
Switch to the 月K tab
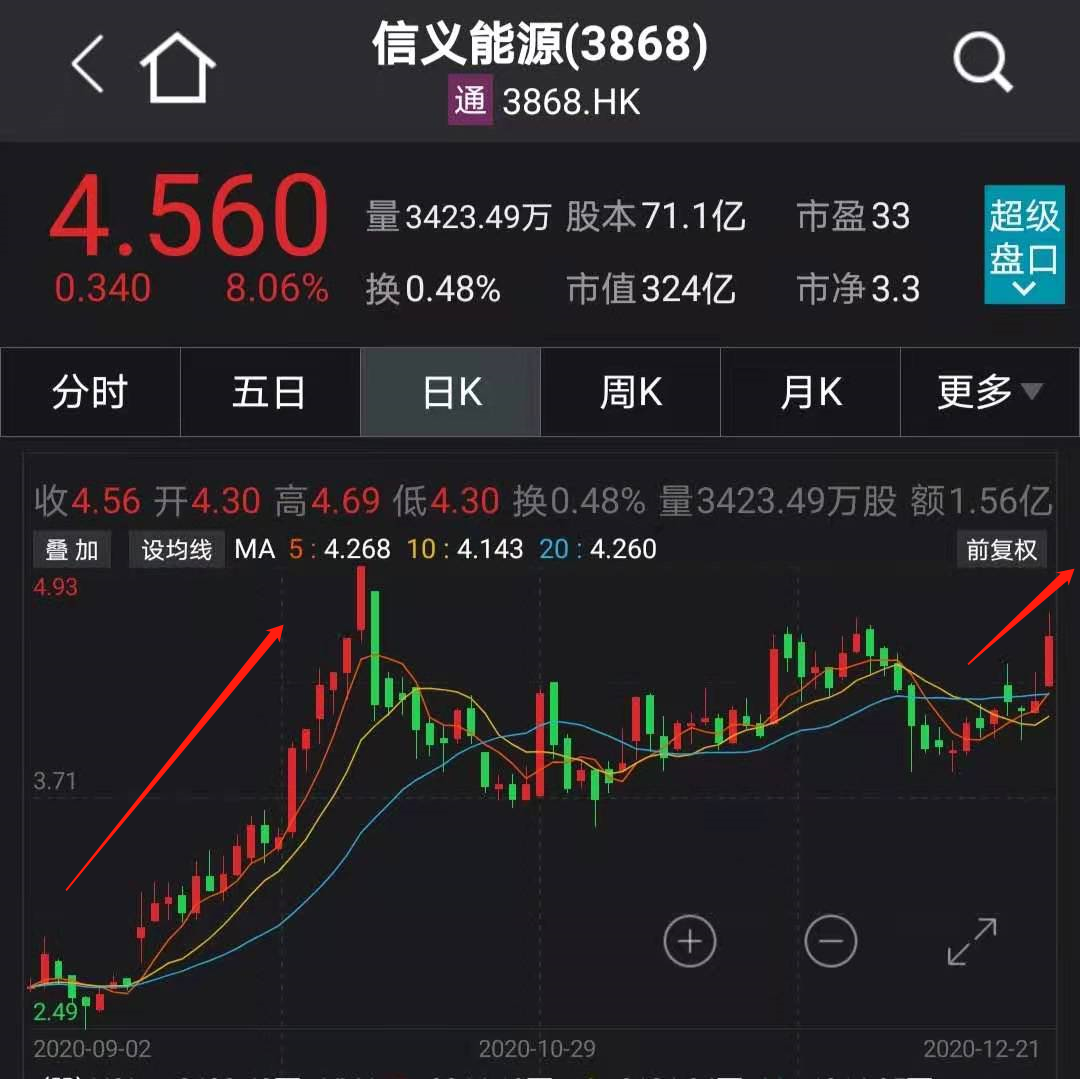click(810, 392)
